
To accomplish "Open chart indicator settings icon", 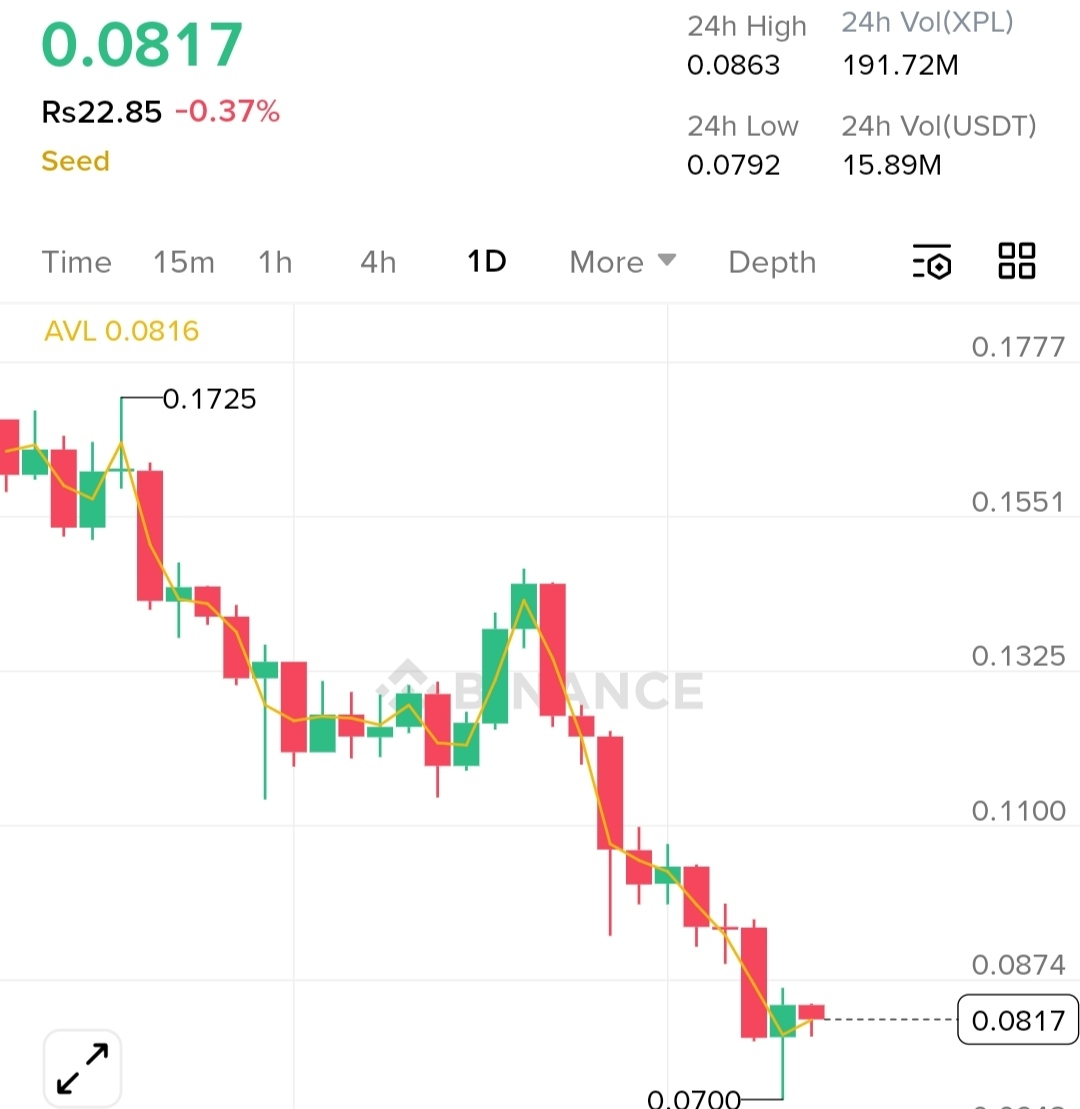I will [x=931, y=261].
